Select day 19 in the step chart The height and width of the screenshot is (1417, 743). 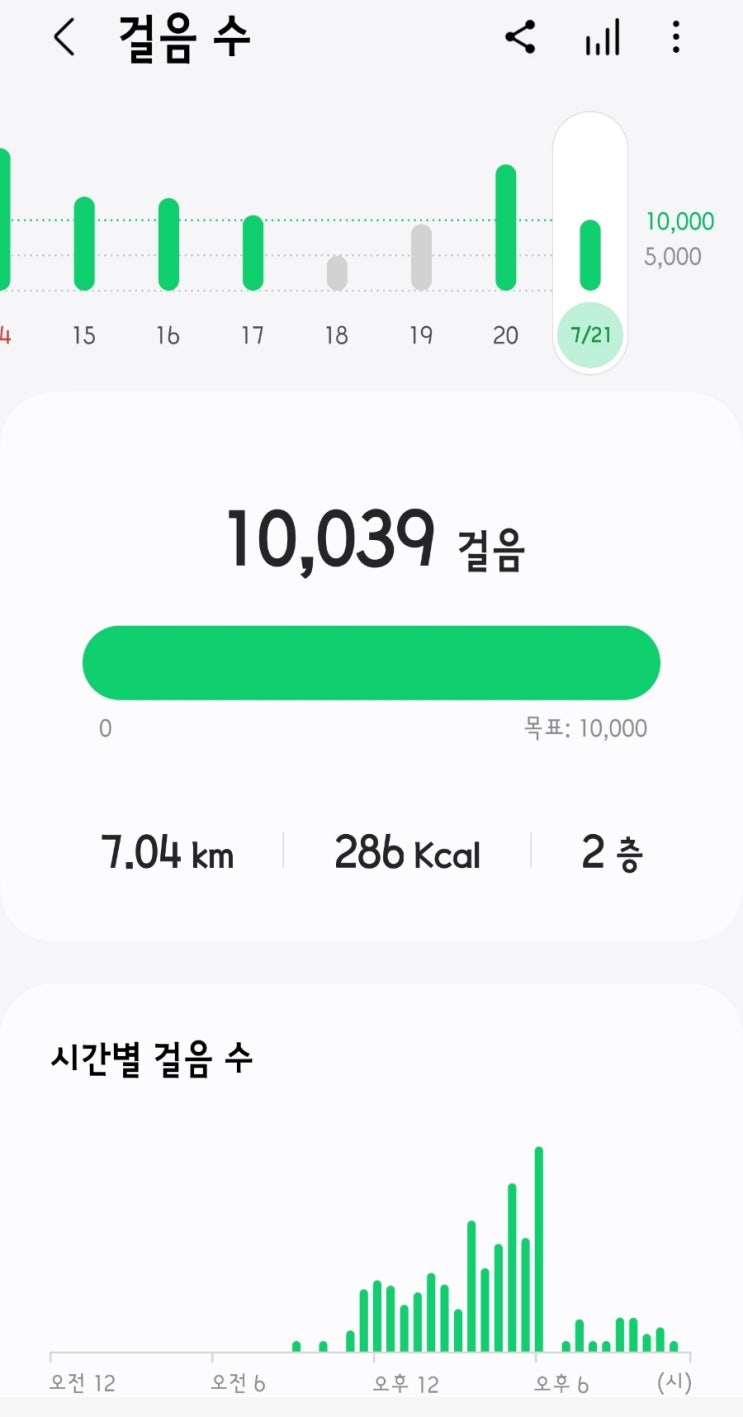tap(421, 257)
